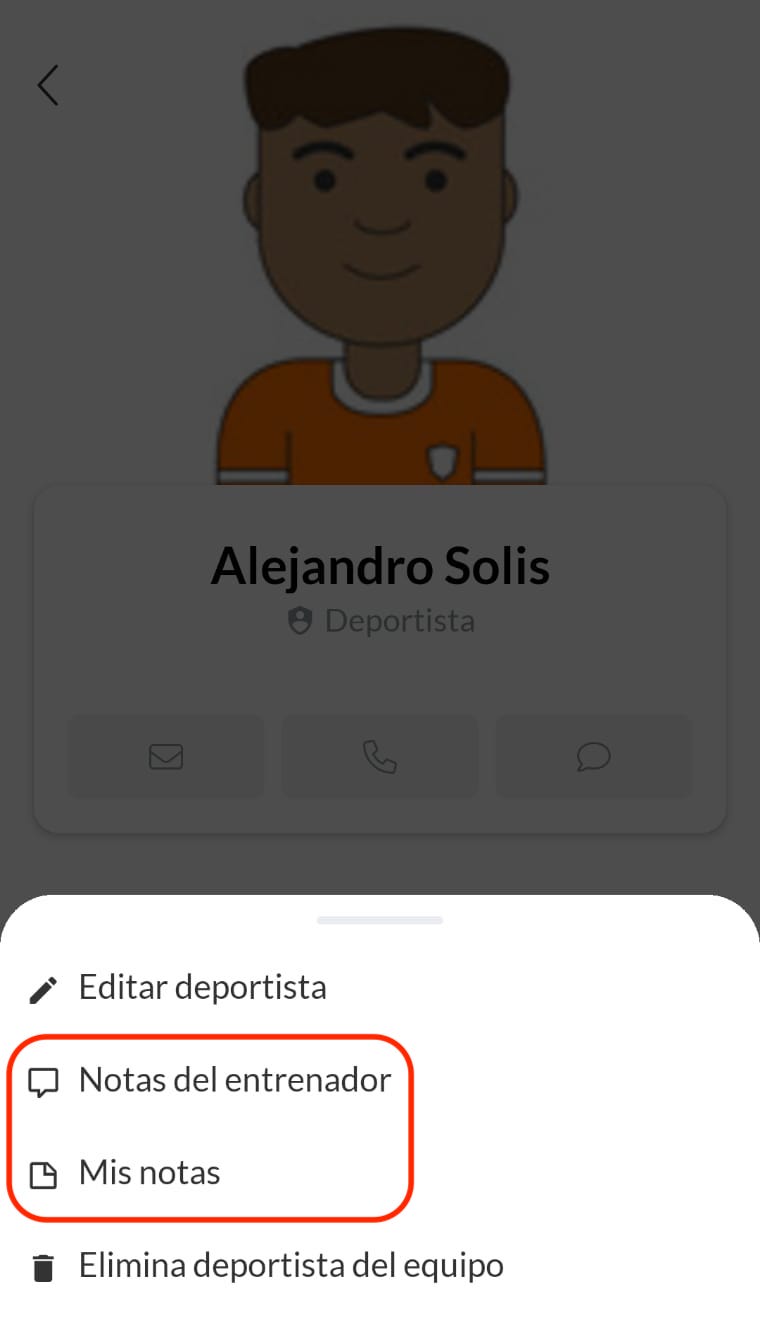The width and height of the screenshot is (760, 1335).
Task: Open Notas del entrenador
Action: (234, 1080)
